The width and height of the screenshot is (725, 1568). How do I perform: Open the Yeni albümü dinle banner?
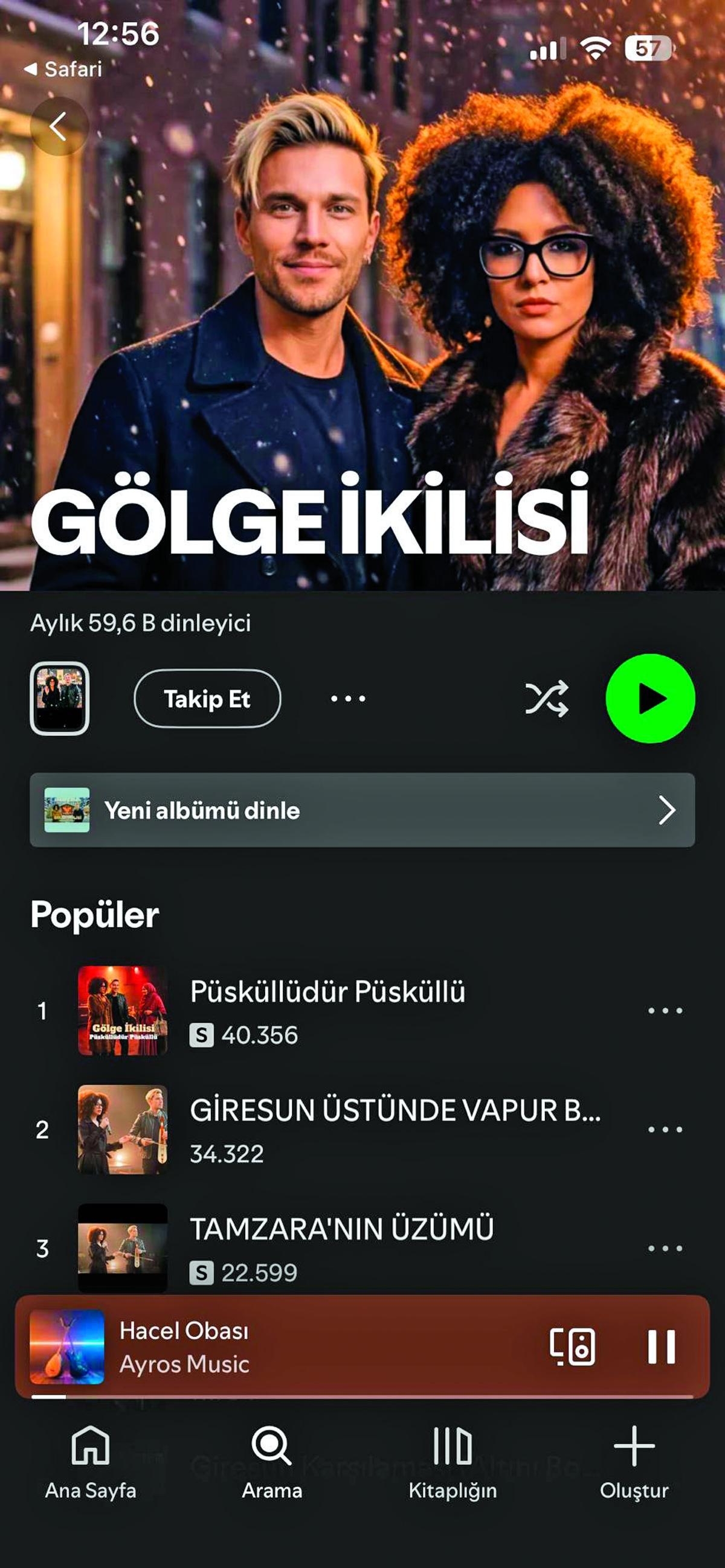tap(362, 810)
